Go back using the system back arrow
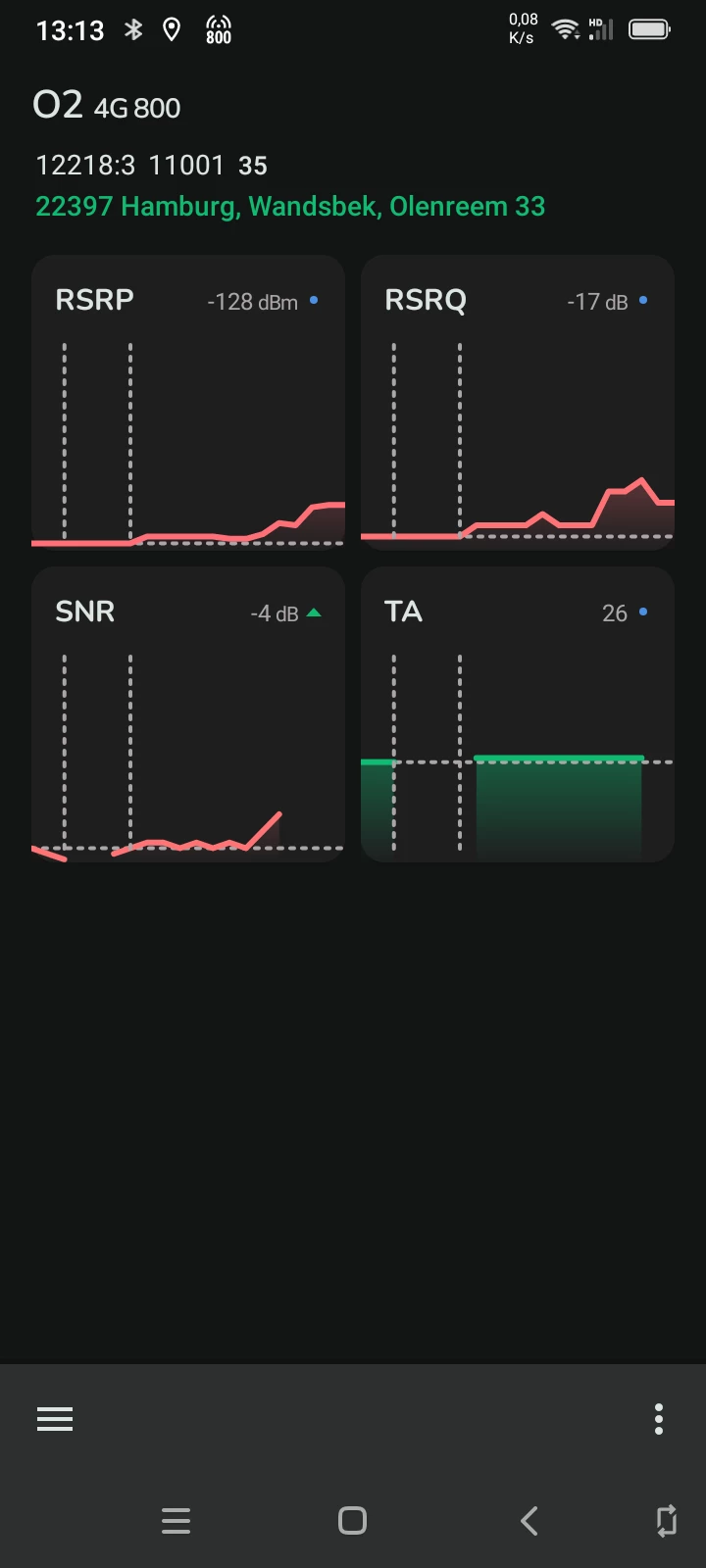Image resolution: width=706 pixels, height=1568 pixels. [529, 1521]
